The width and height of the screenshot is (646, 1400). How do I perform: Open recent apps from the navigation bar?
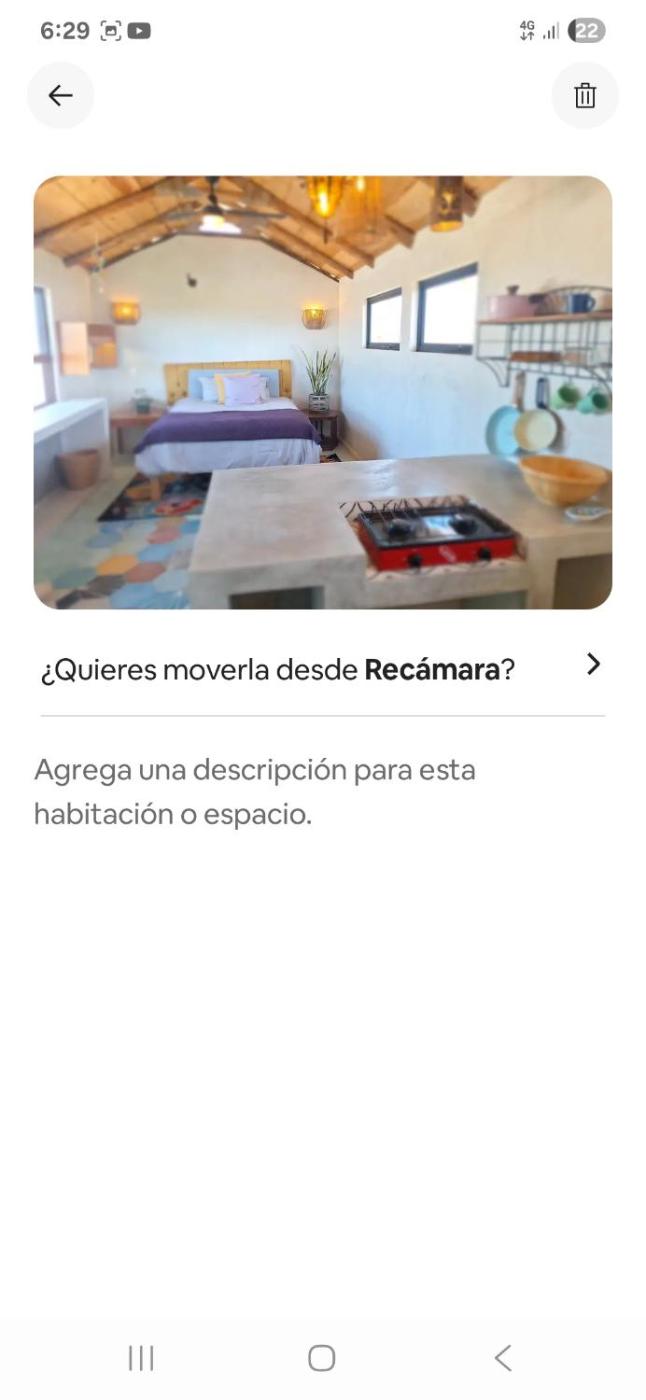pyautogui.click(x=141, y=1357)
